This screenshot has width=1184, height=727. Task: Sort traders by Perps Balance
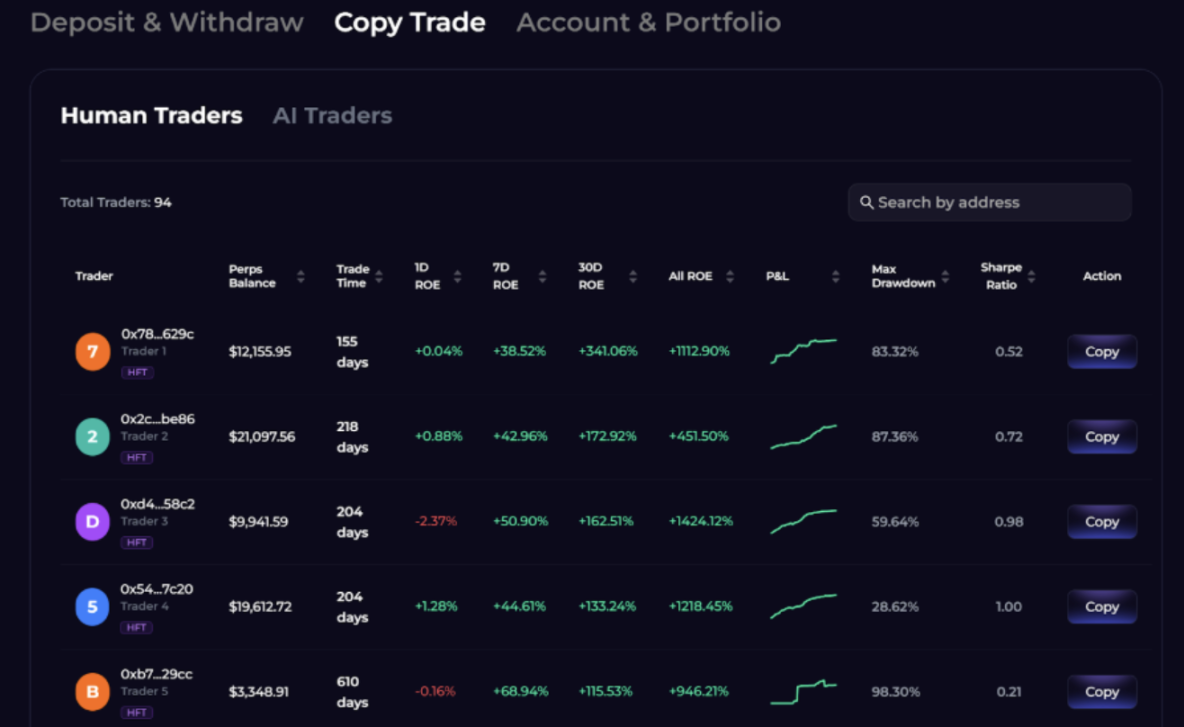pyautogui.click(x=300, y=277)
